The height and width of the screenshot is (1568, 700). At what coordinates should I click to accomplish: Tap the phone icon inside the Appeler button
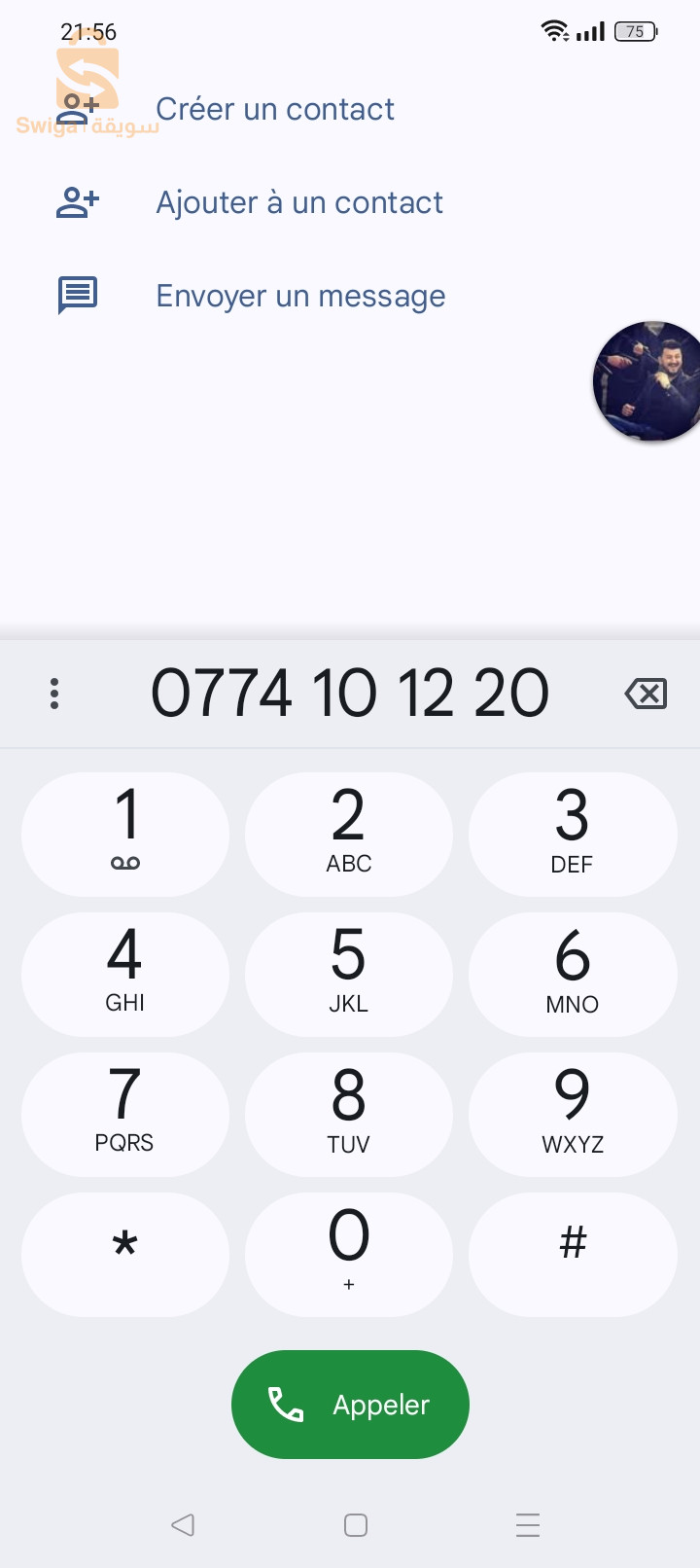[285, 1405]
